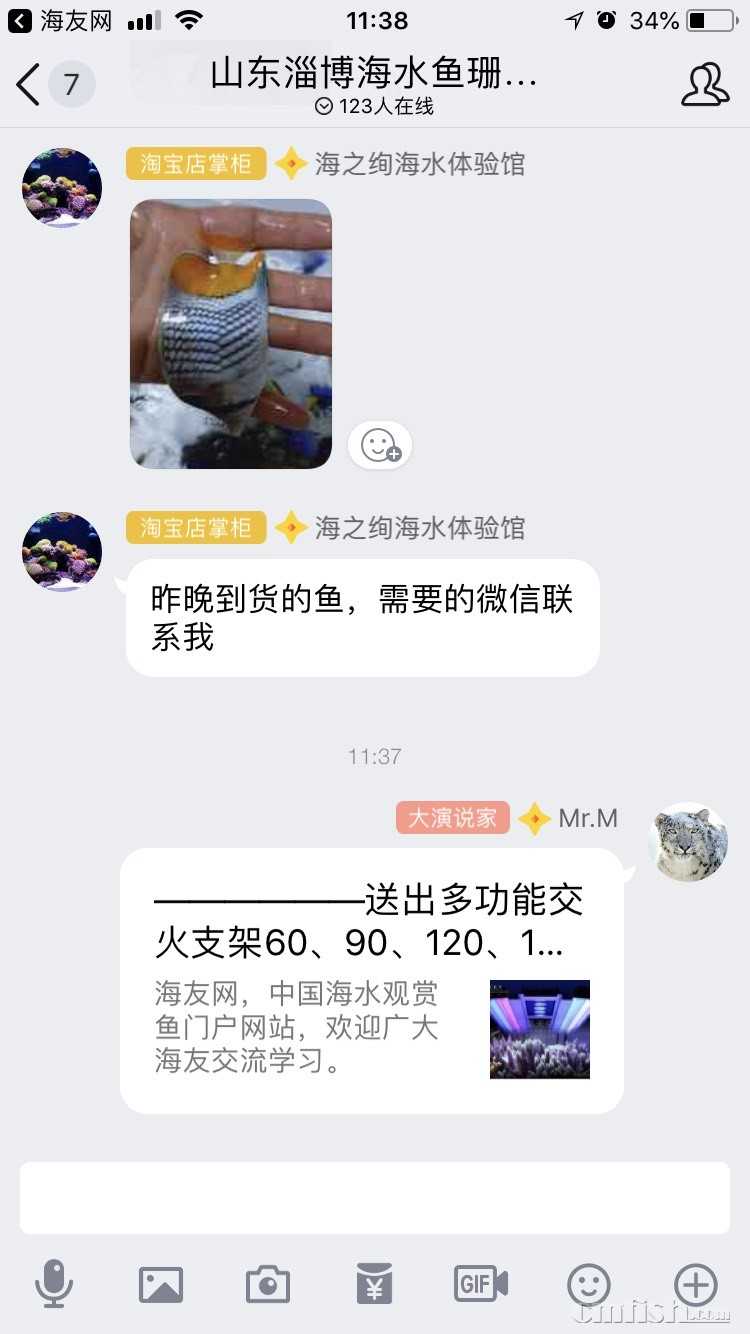The width and height of the screenshot is (750, 1334).
Task: Open the GIF picker icon
Action: pyautogui.click(x=481, y=1287)
